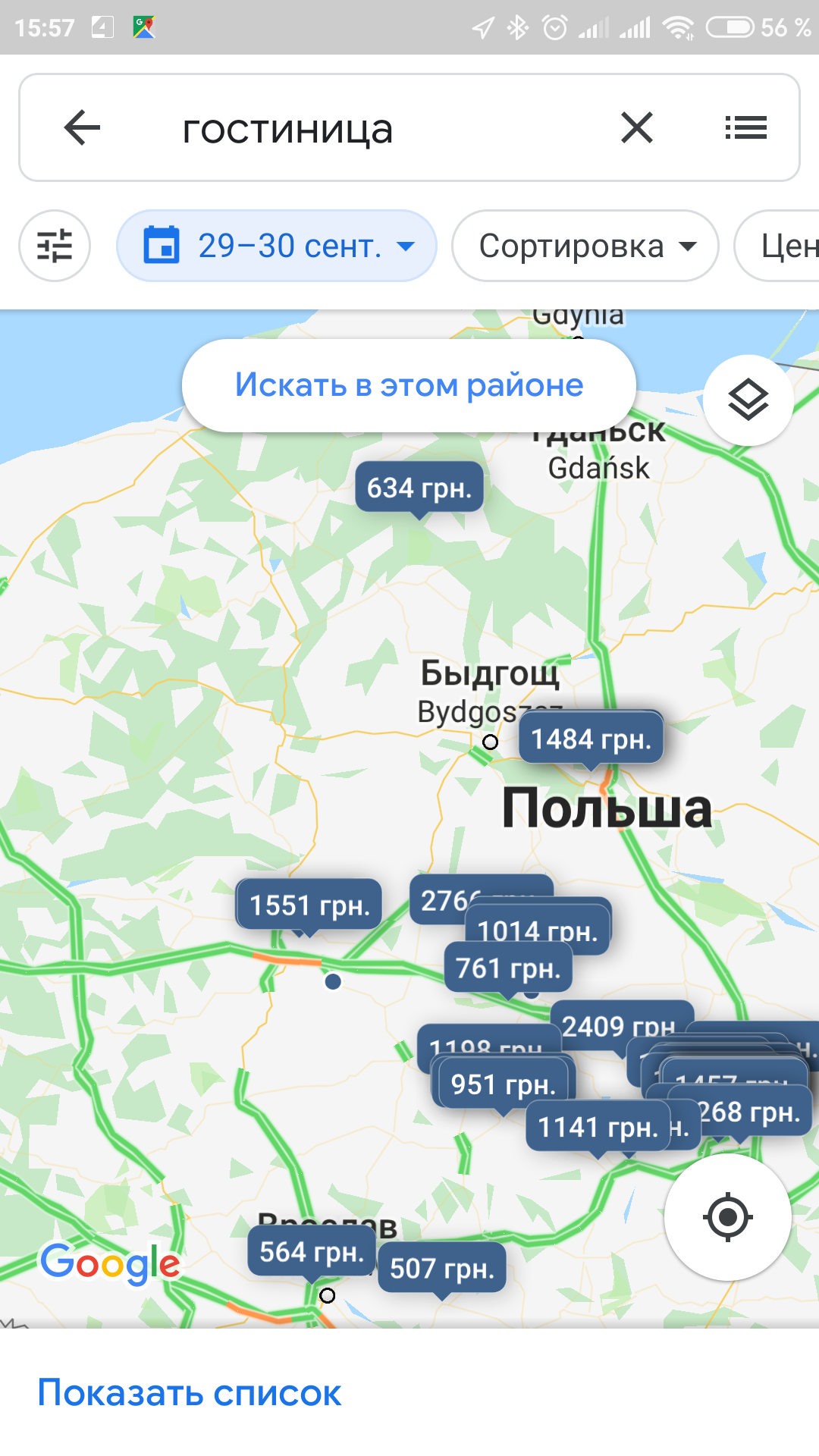The width and height of the screenshot is (819, 1456).
Task: Select the 1551 грн. hotel marker
Action: pos(309,905)
